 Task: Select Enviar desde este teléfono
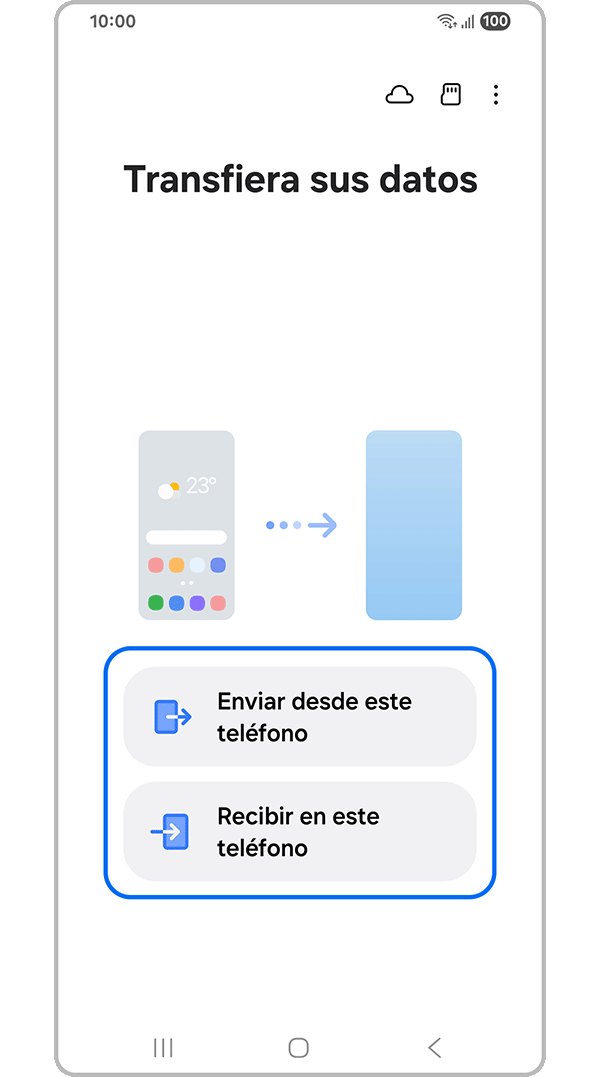[x=299, y=717]
